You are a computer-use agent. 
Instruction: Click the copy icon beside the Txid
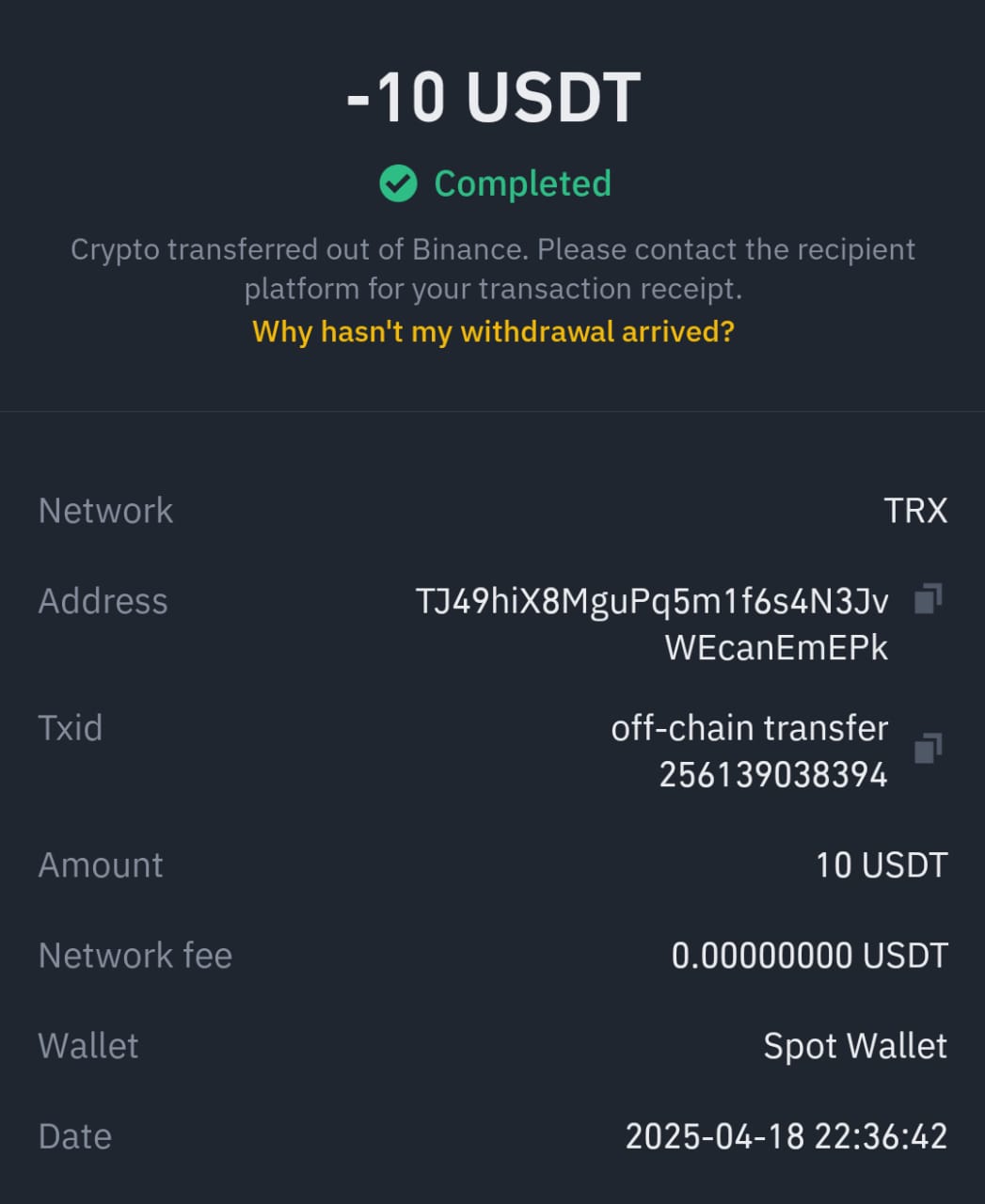click(x=929, y=748)
